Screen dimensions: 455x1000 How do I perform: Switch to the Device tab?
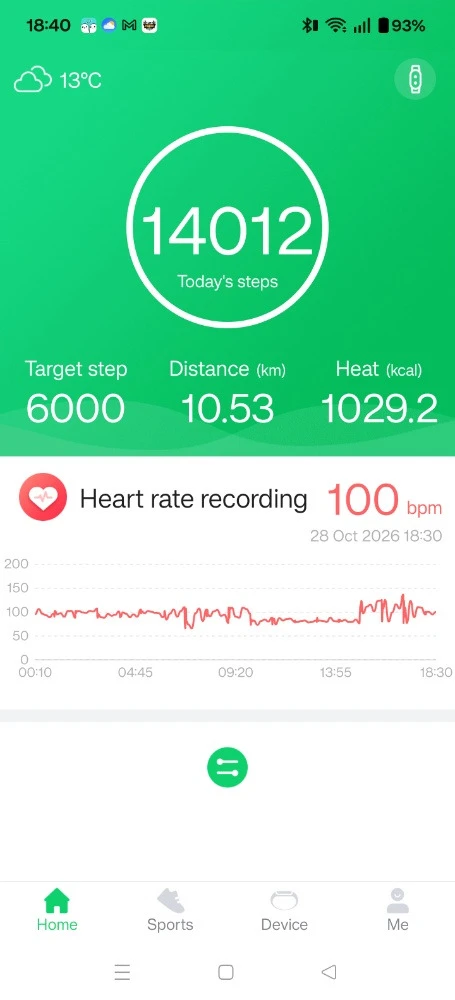coord(284,910)
